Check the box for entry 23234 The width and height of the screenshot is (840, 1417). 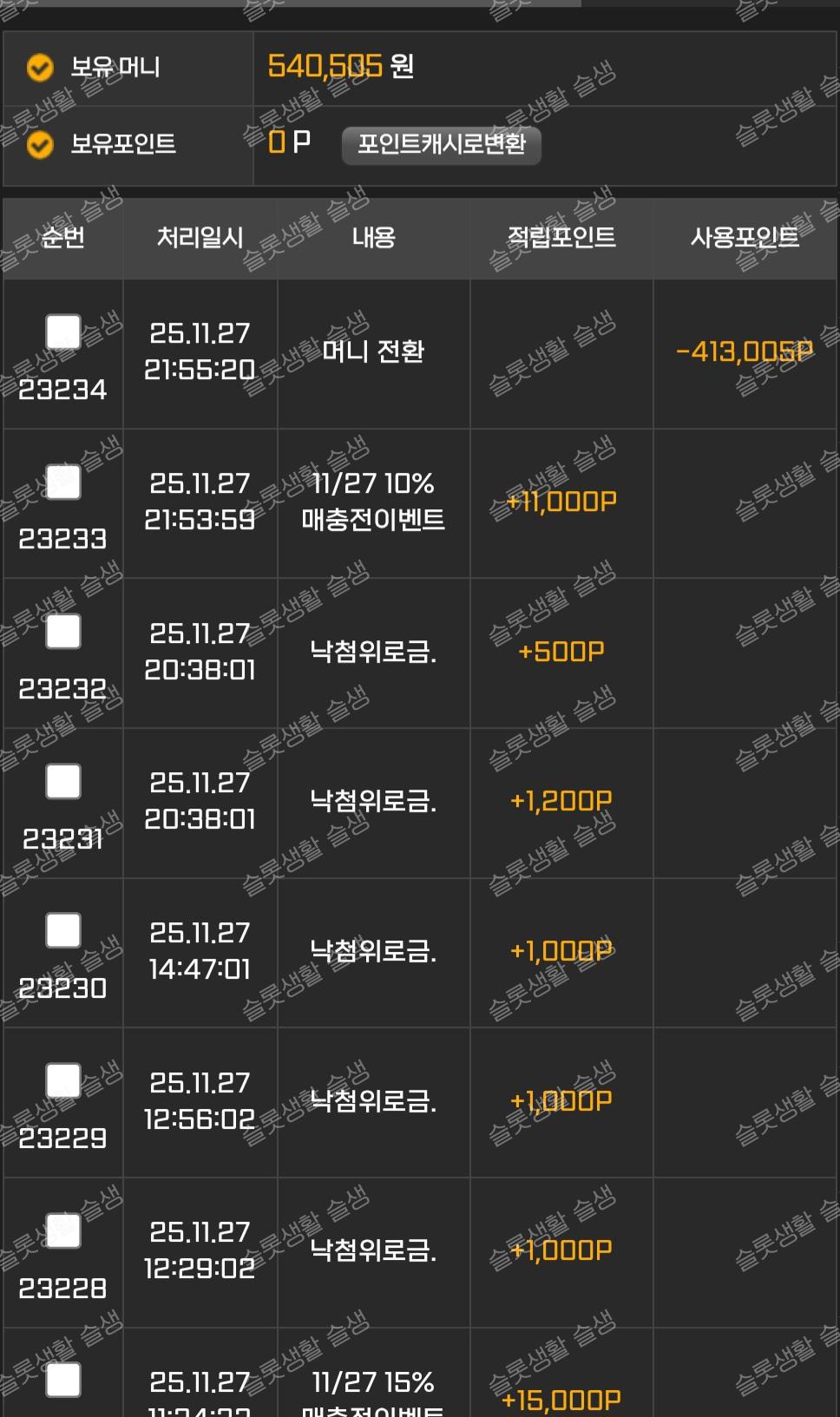pos(63,331)
